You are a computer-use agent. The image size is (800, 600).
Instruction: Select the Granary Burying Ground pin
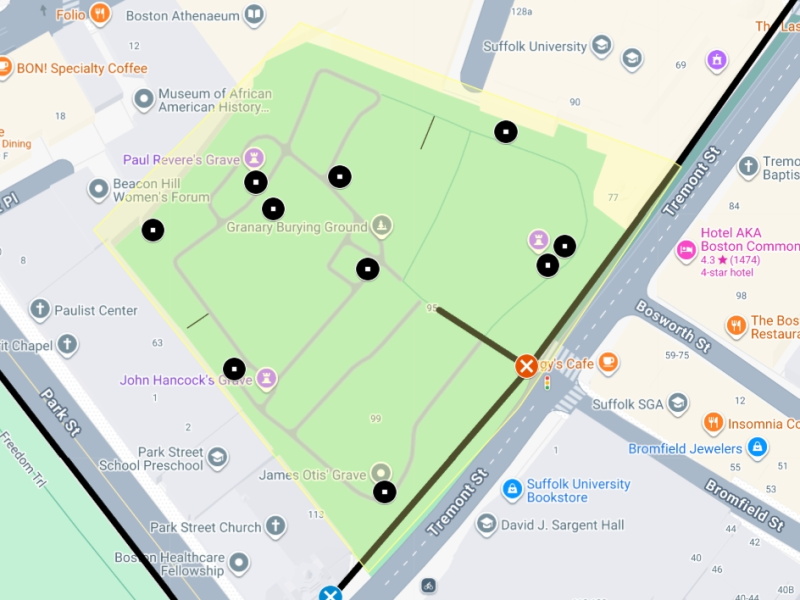click(x=381, y=226)
